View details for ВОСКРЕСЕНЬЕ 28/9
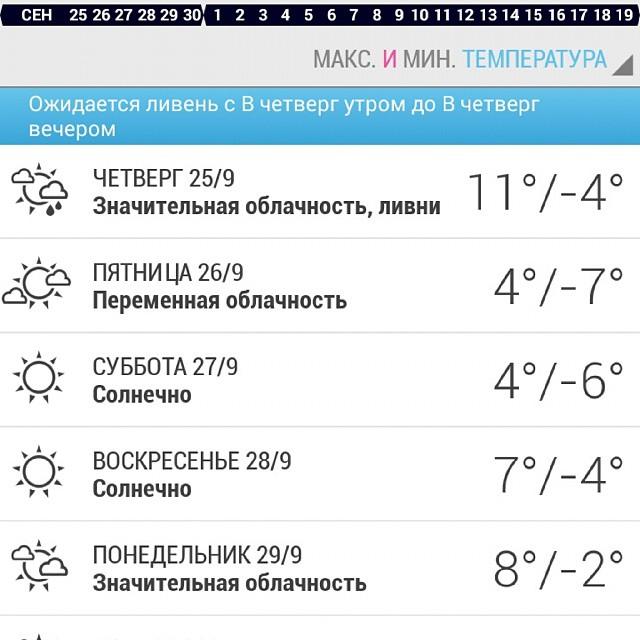The height and width of the screenshot is (640, 640). click(320, 474)
